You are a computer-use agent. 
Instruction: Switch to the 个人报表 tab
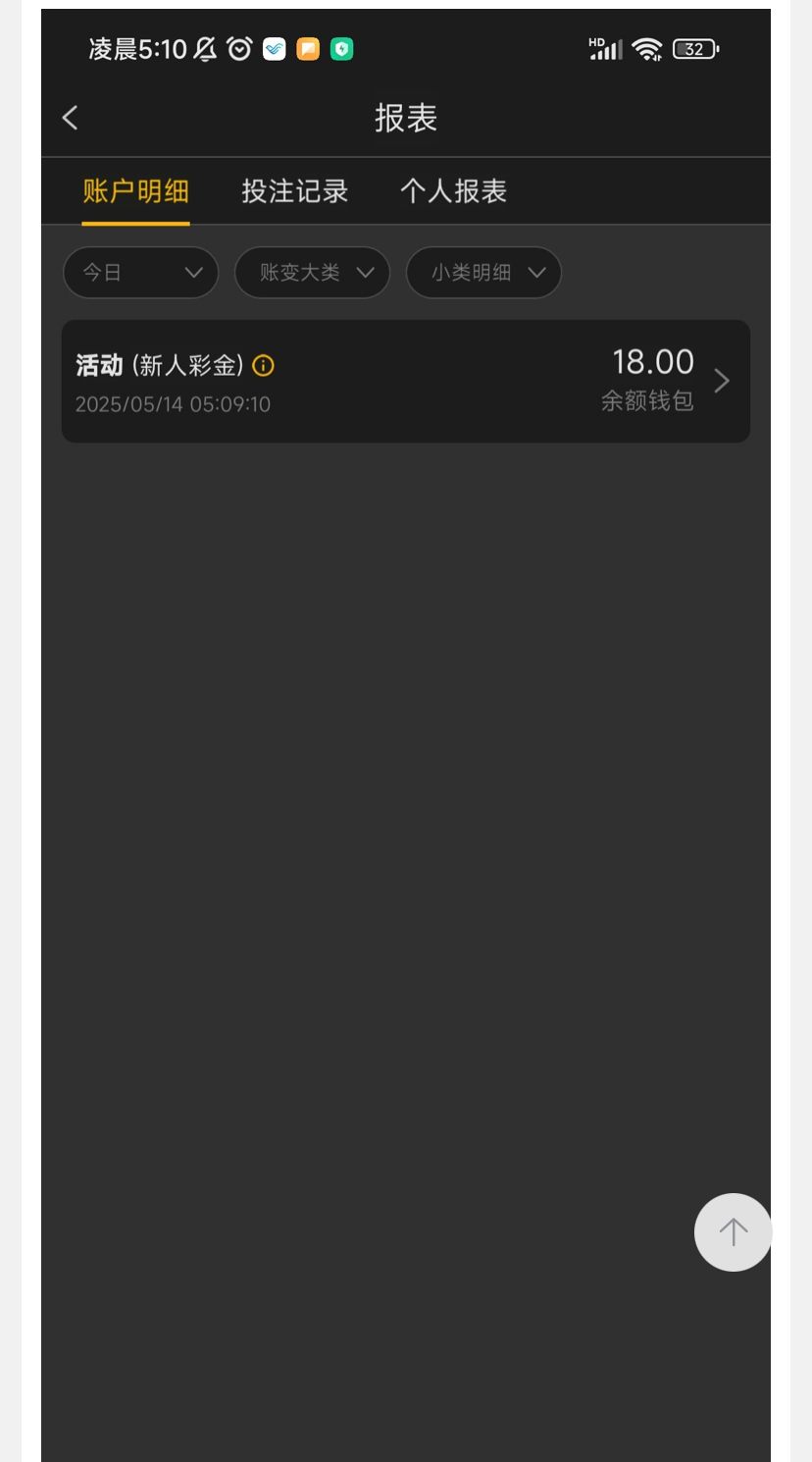(x=453, y=191)
